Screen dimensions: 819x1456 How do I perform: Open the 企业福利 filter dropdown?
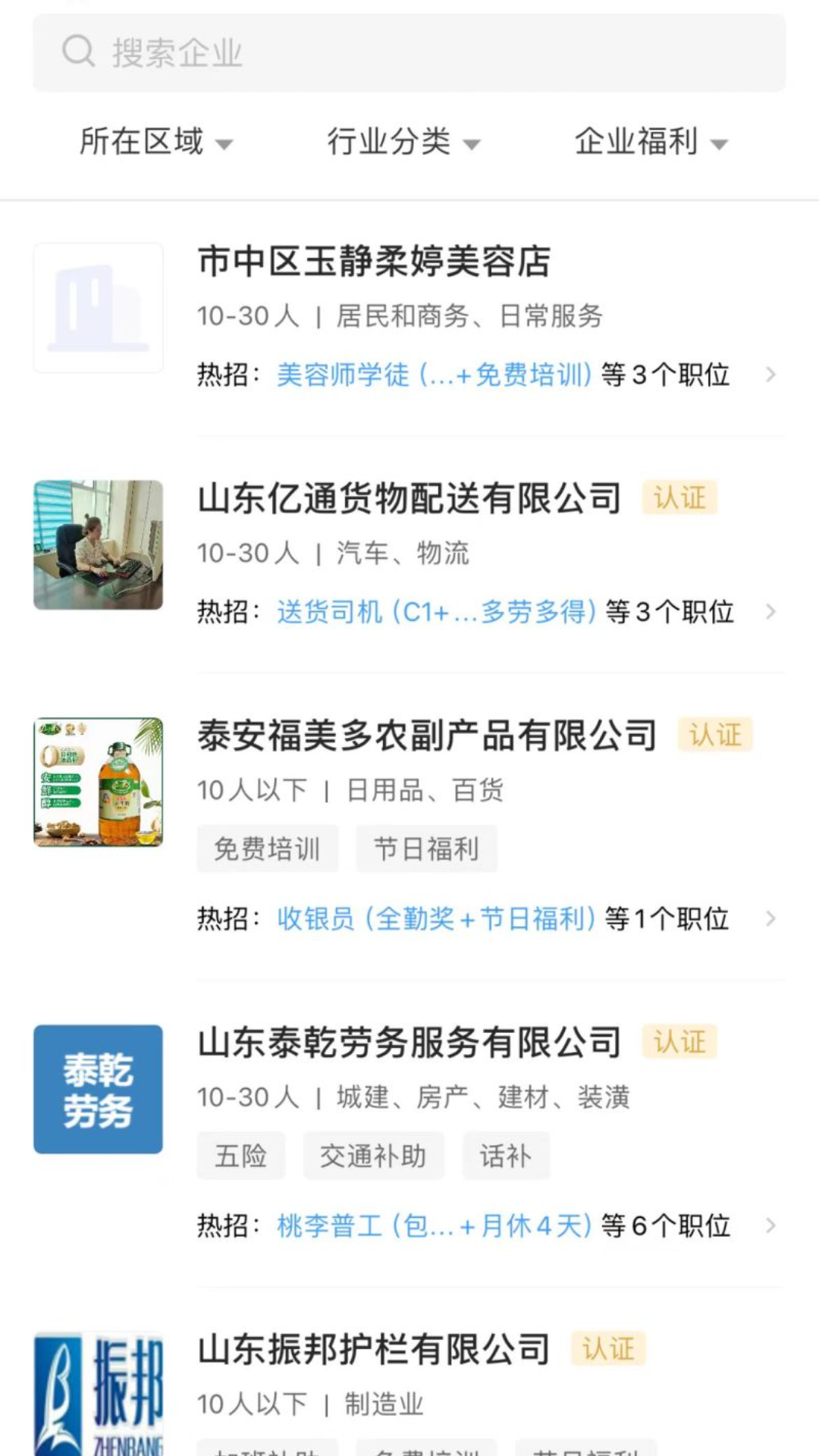(651, 142)
